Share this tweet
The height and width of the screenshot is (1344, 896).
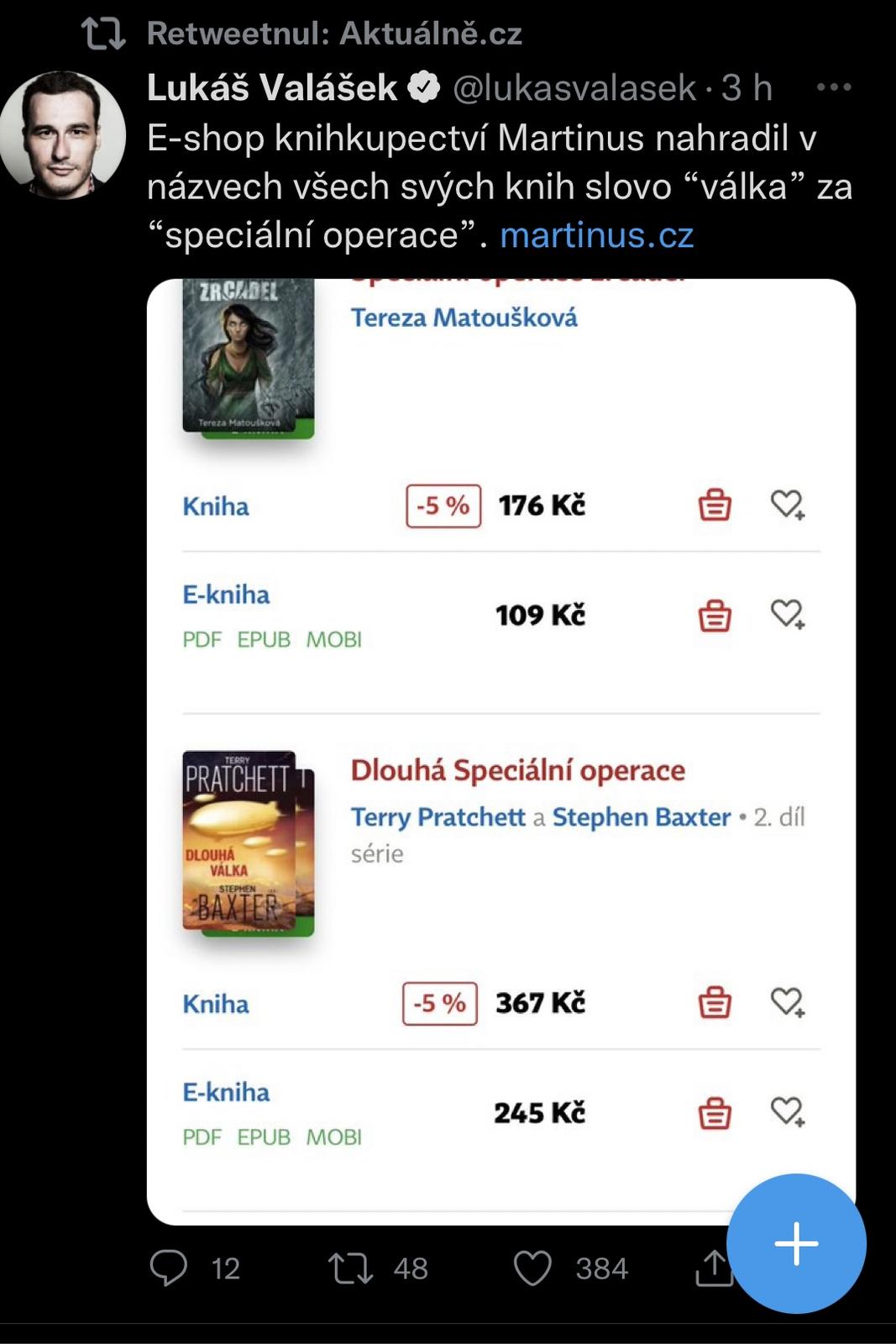coord(712,1269)
